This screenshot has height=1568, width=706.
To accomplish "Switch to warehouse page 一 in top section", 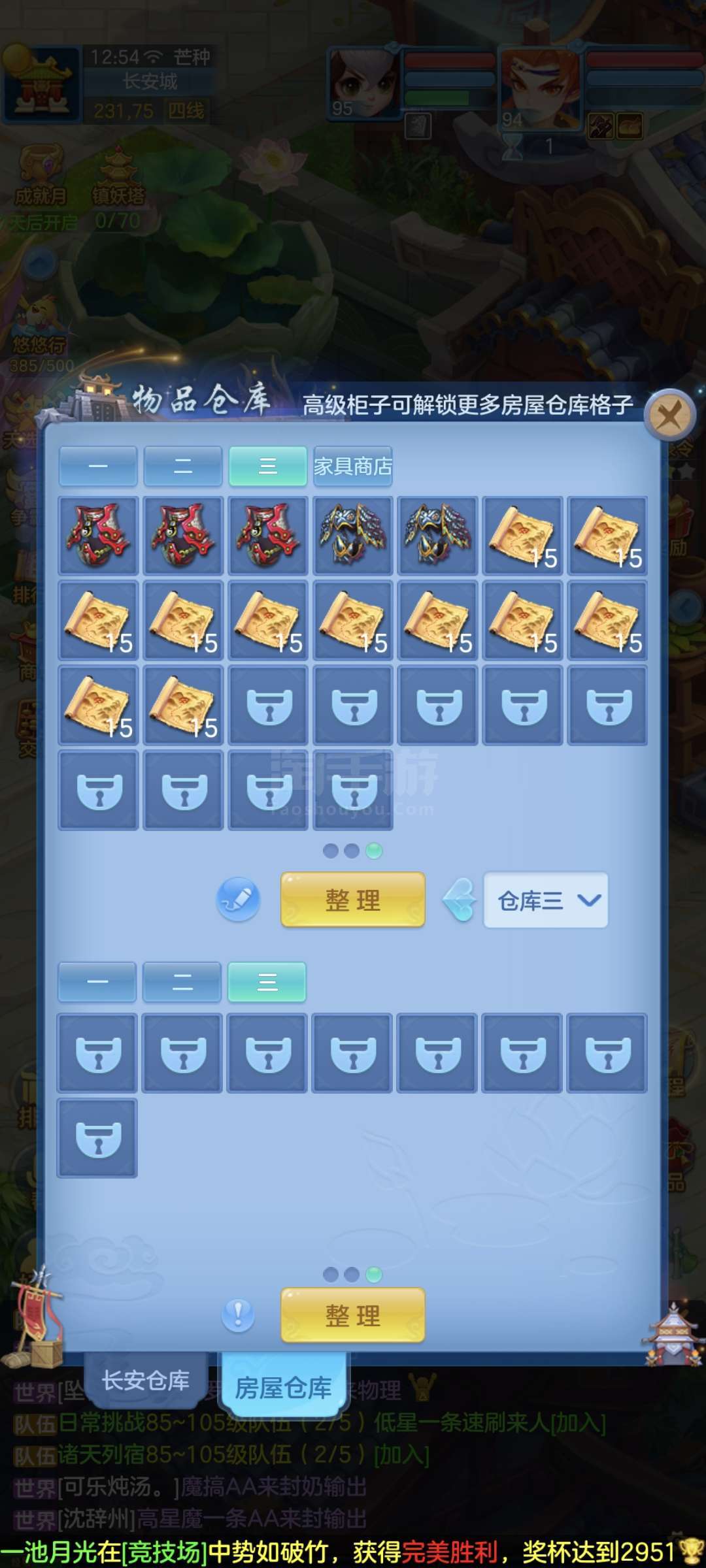I will pyautogui.click(x=98, y=466).
